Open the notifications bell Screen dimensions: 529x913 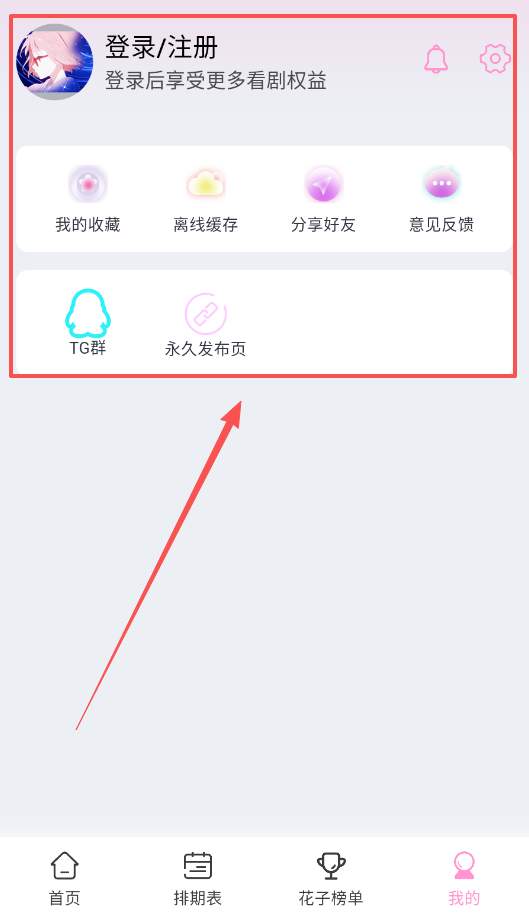pos(436,59)
